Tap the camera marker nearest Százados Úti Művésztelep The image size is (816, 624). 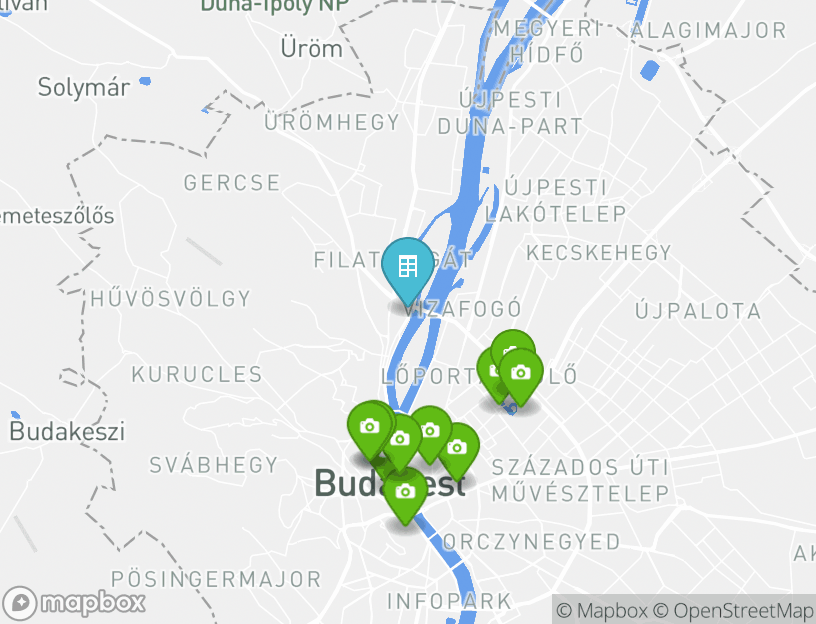[458, 447]
